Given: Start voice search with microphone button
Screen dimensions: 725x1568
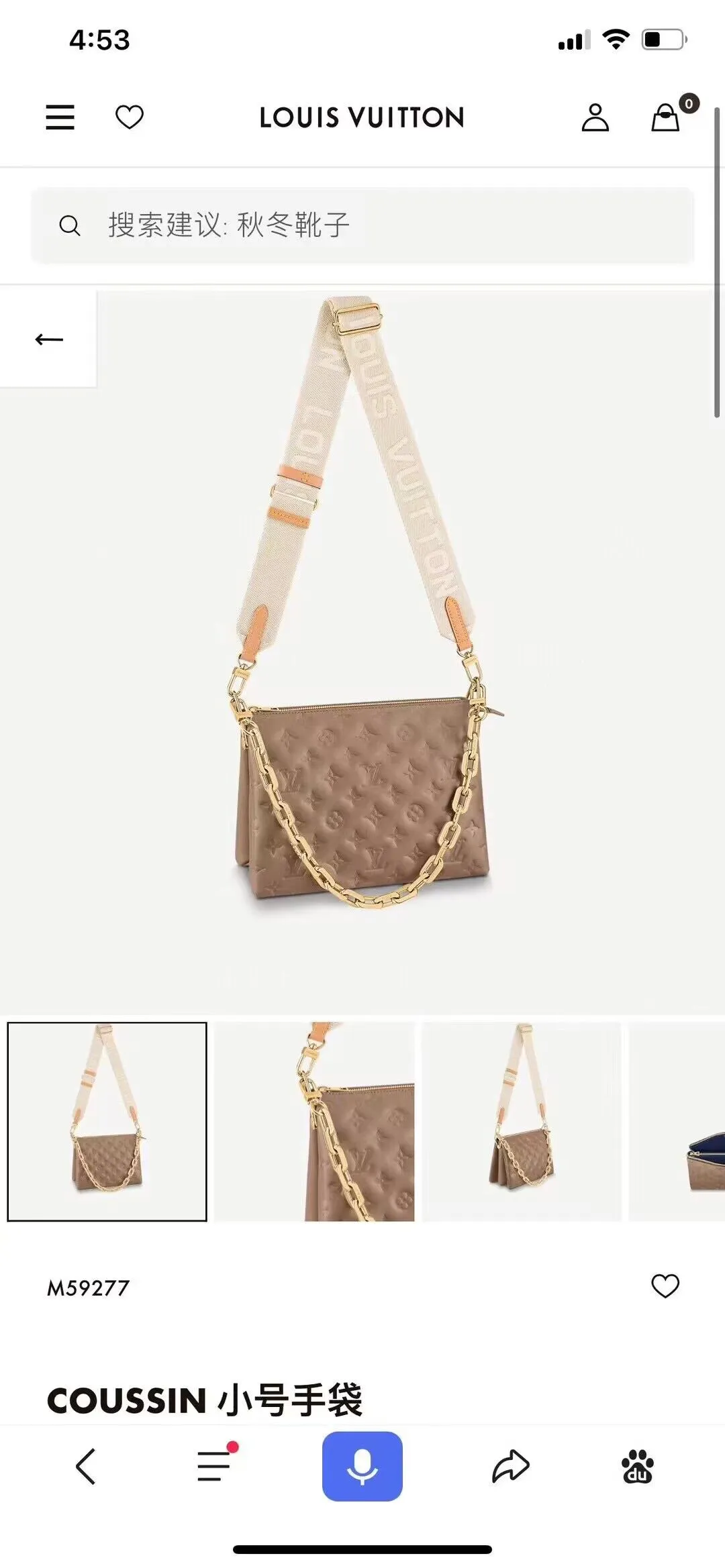Looking at the screenshot, I should [x=362, y=1466].
